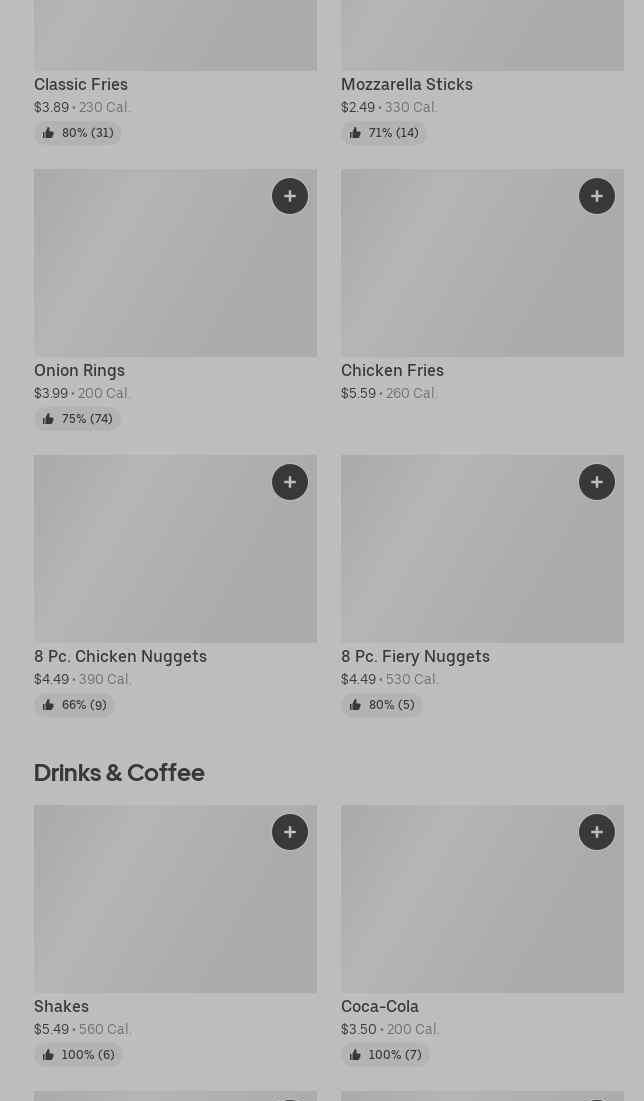644x1101 pixels.
Task: Open the 8 Pc. Chicken Nuggets item
Action: tap(120, 657)
